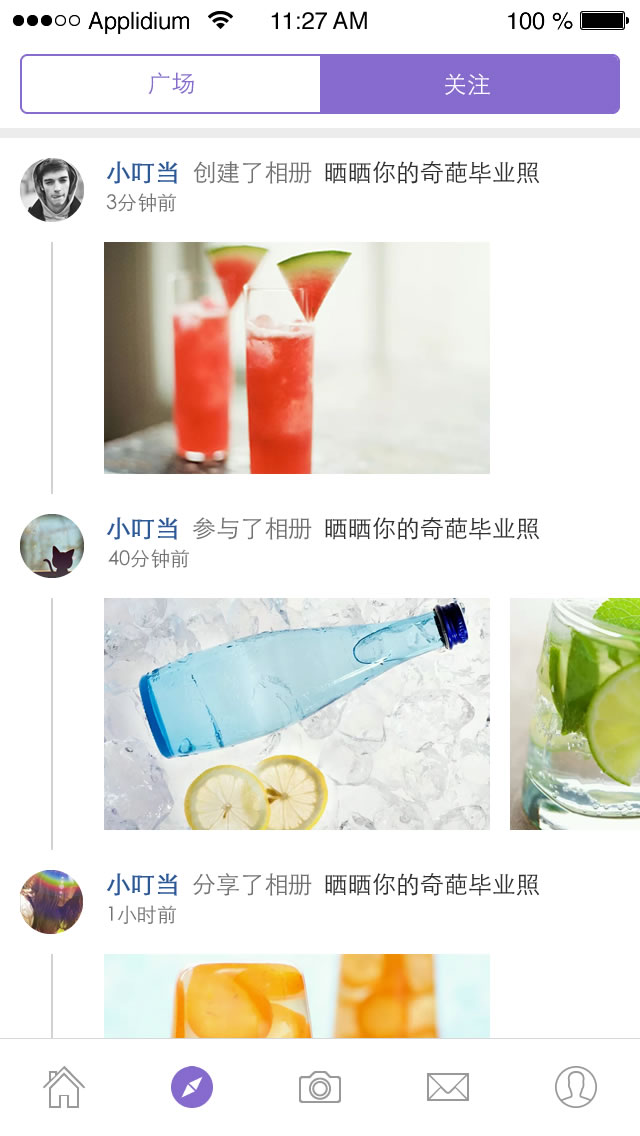Image resolution: width=640 pixels, height=1136 pixels.
Task: Open the watermelon drinks photo
Action: [x=297, y=357]
